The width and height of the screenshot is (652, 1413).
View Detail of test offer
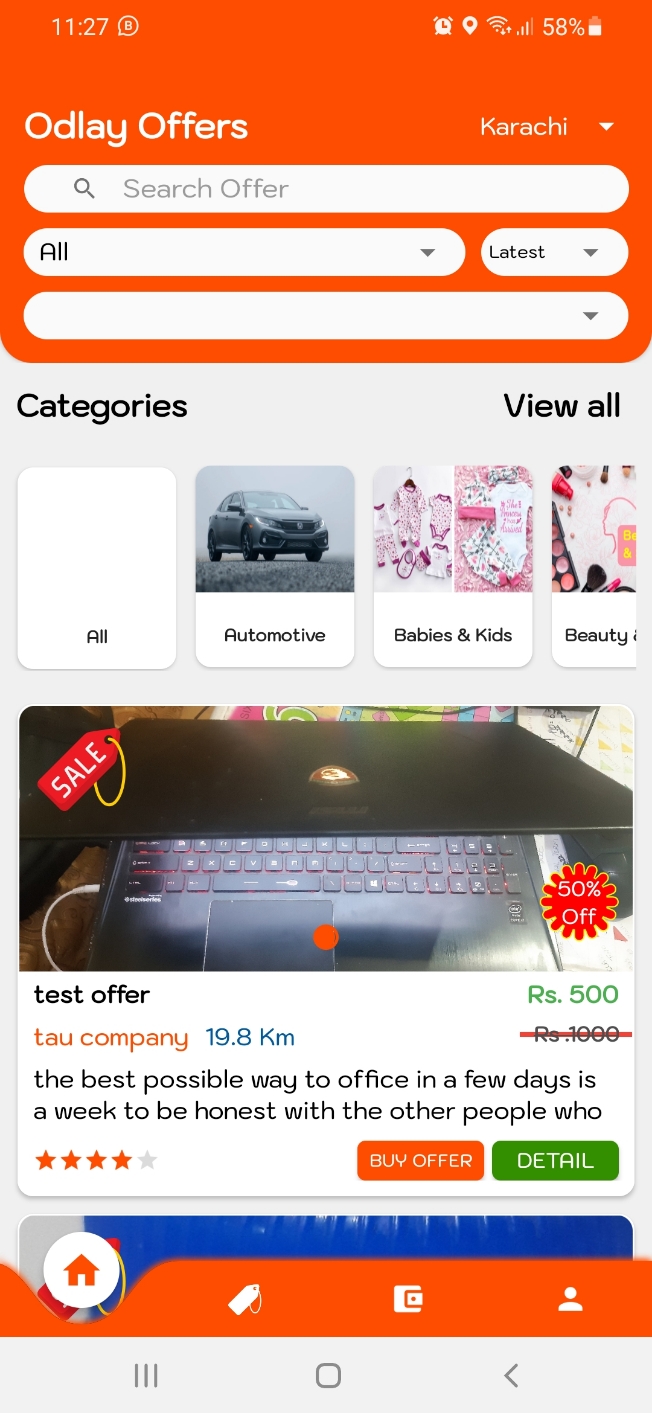pos(555,1161)
